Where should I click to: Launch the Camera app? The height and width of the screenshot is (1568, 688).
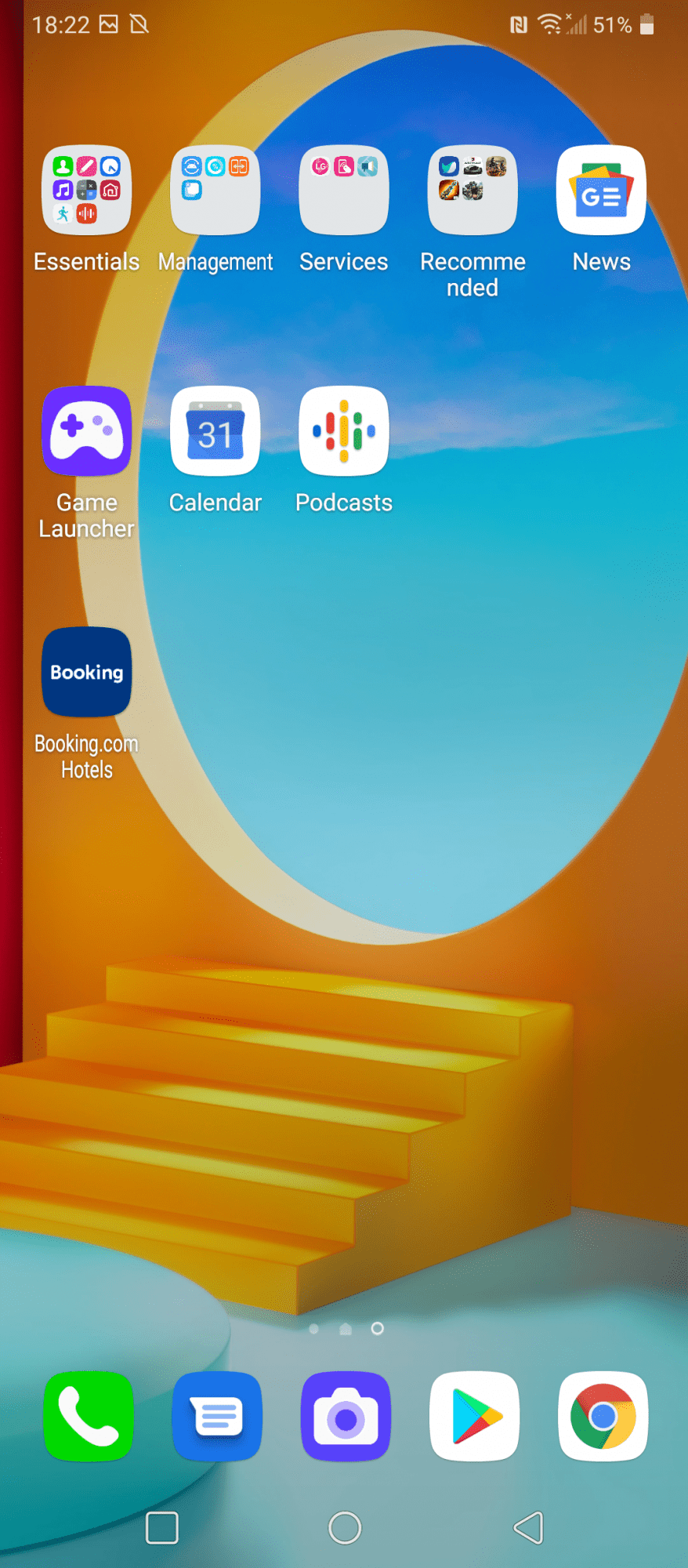point(346,1416)
